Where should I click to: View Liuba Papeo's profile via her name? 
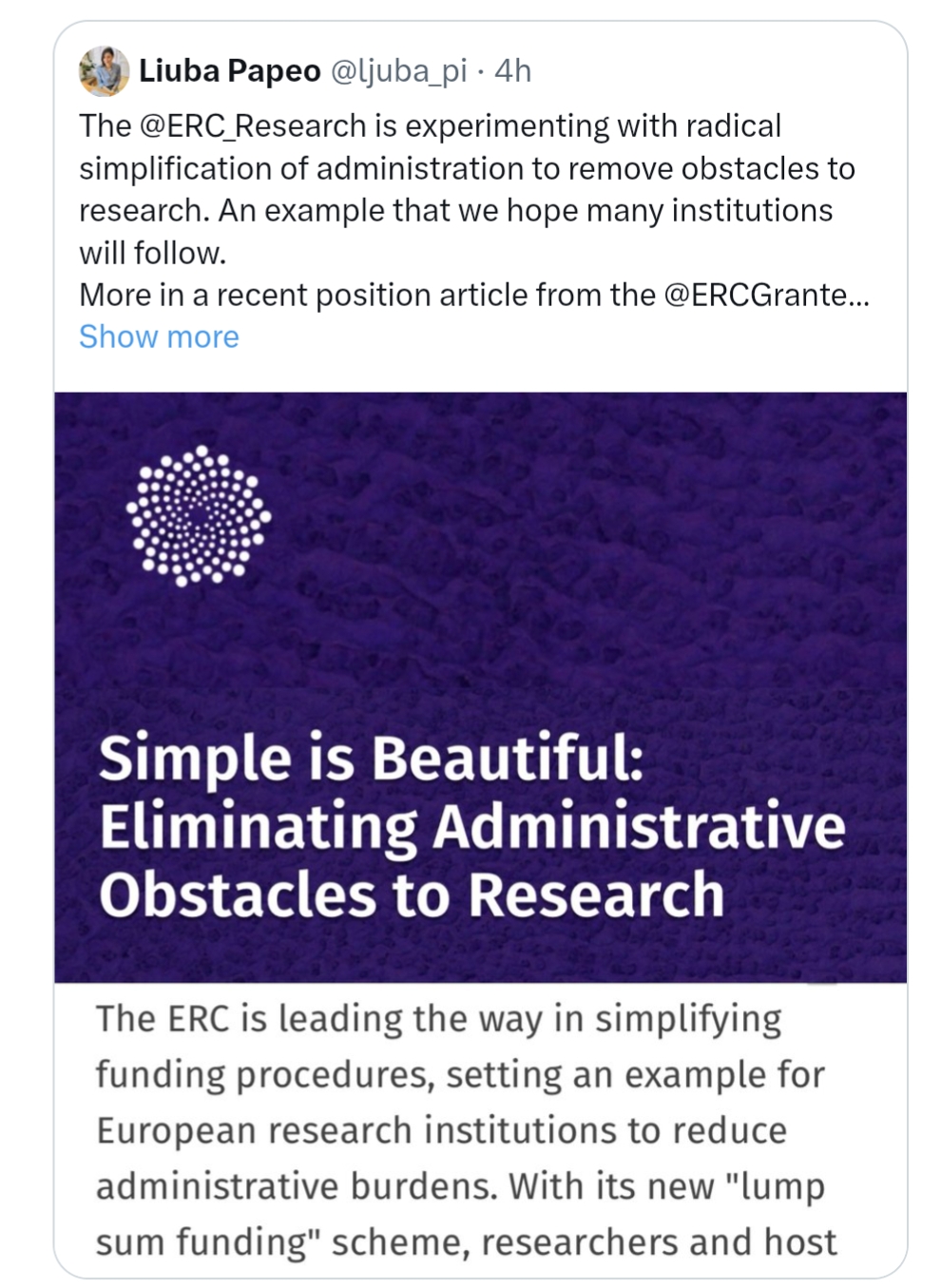tap(229, 71)
